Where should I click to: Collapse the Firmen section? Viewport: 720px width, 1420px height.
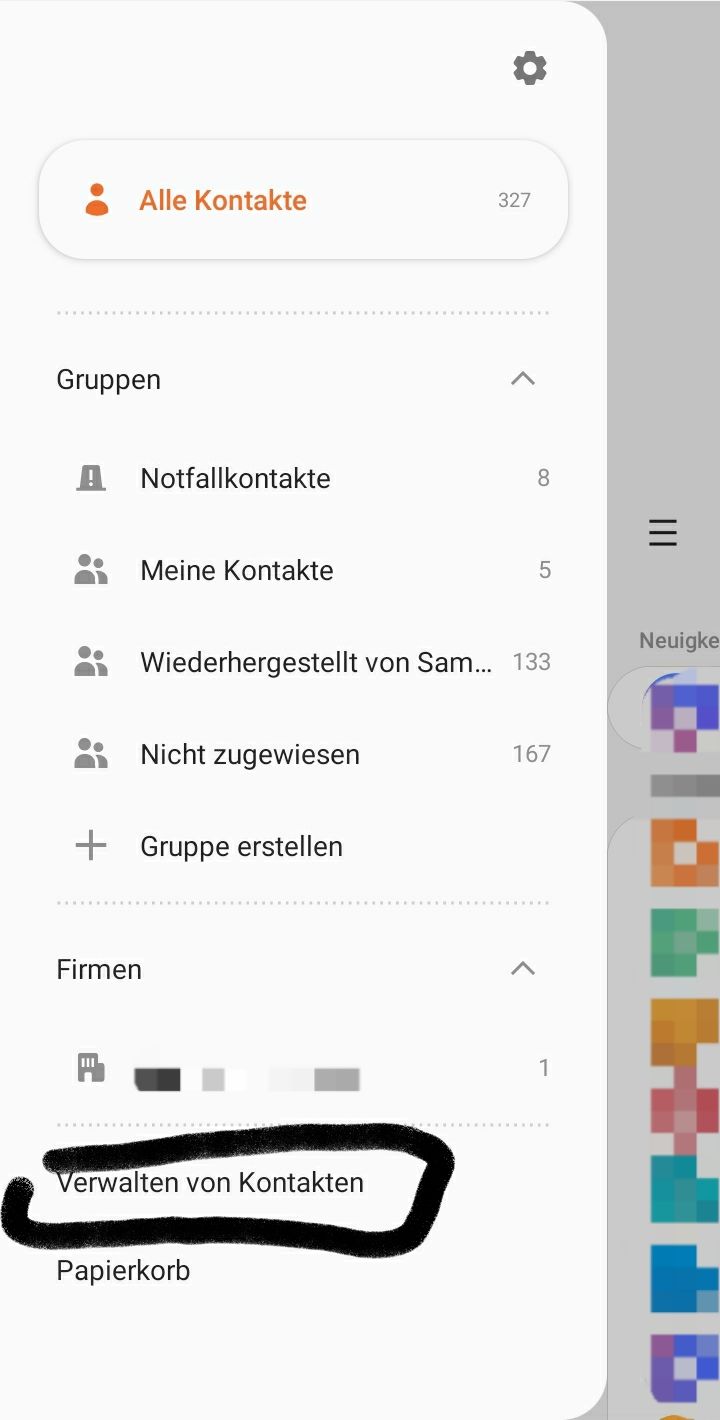click(523, 969)
